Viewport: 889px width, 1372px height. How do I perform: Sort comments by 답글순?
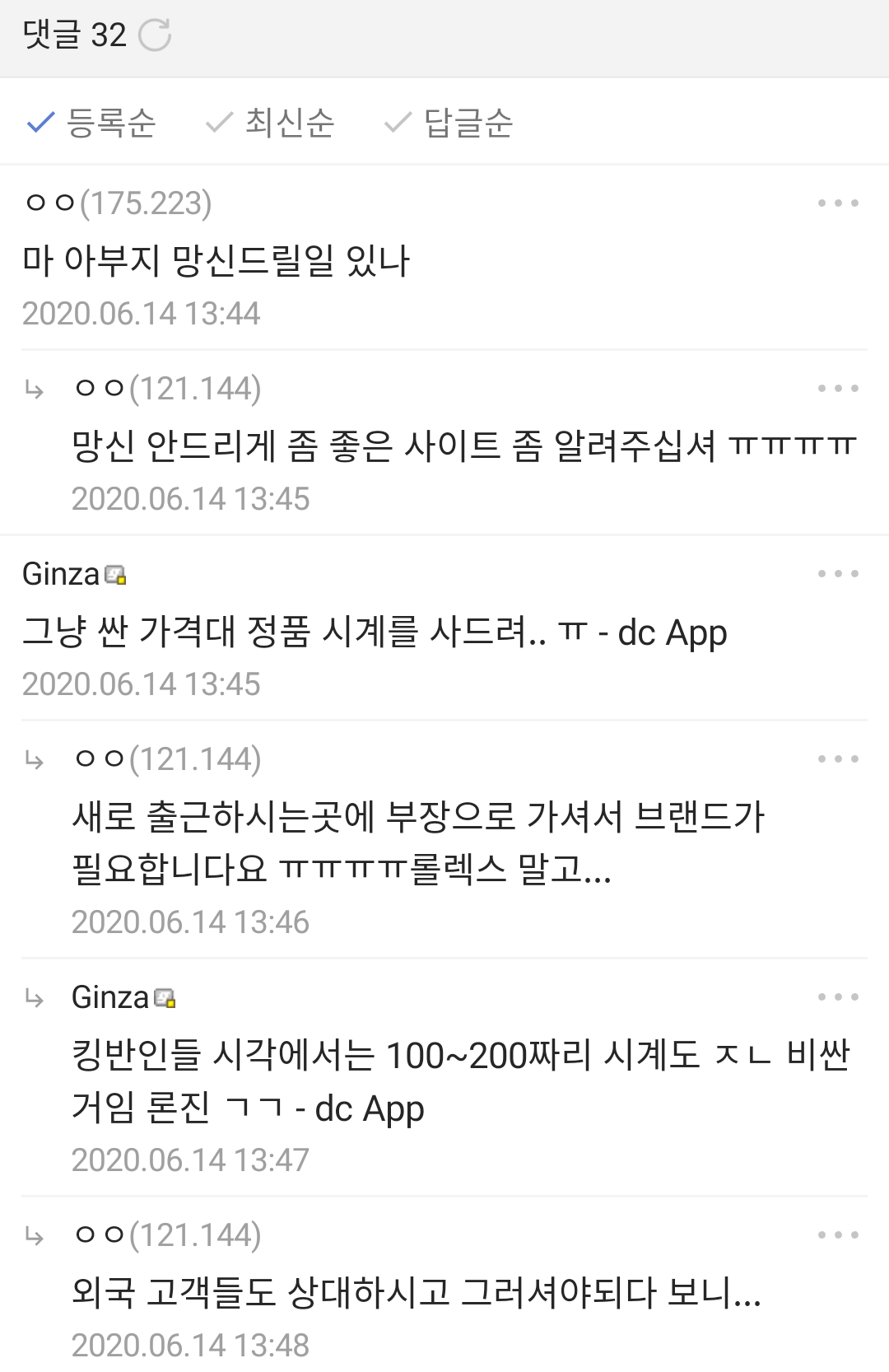pyautogui.click(x=449, y=123)
